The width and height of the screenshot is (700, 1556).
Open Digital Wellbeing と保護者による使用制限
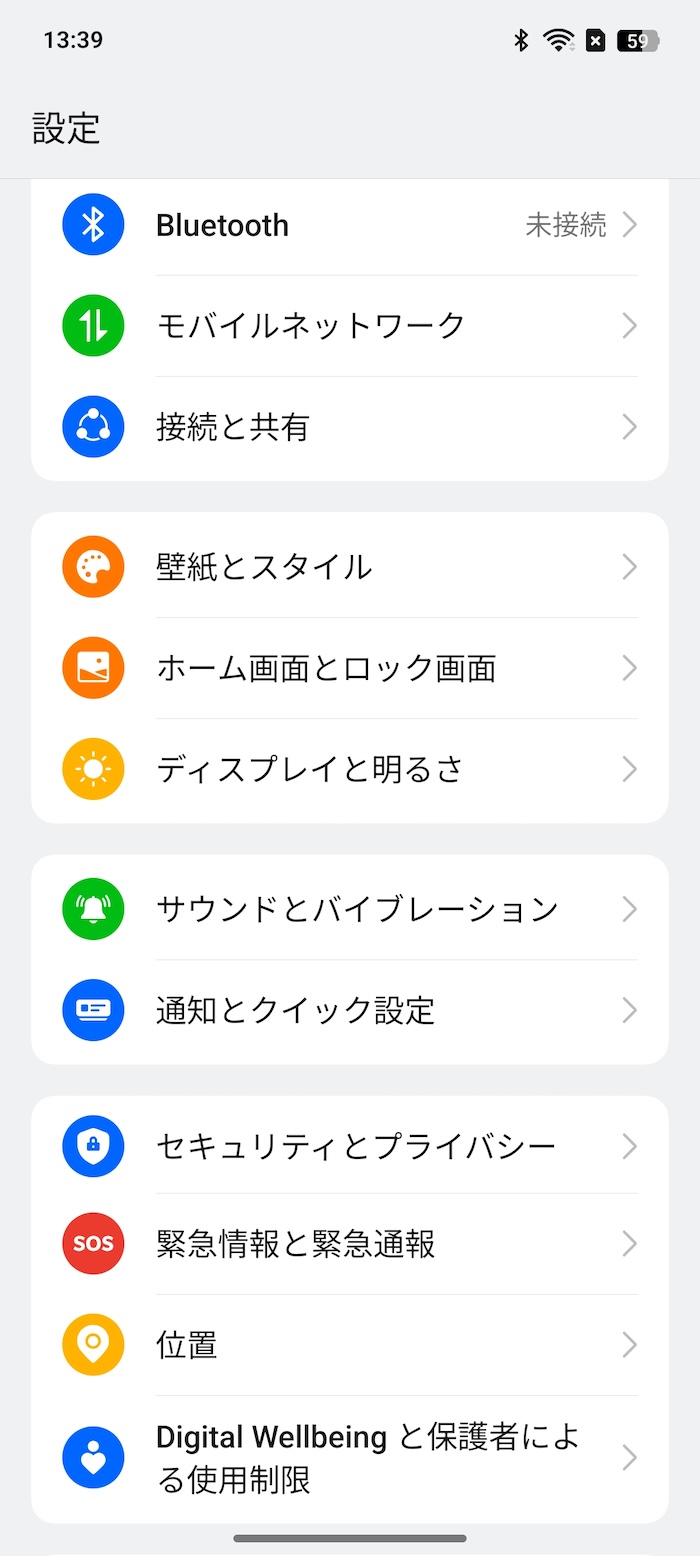[350, 1458]
